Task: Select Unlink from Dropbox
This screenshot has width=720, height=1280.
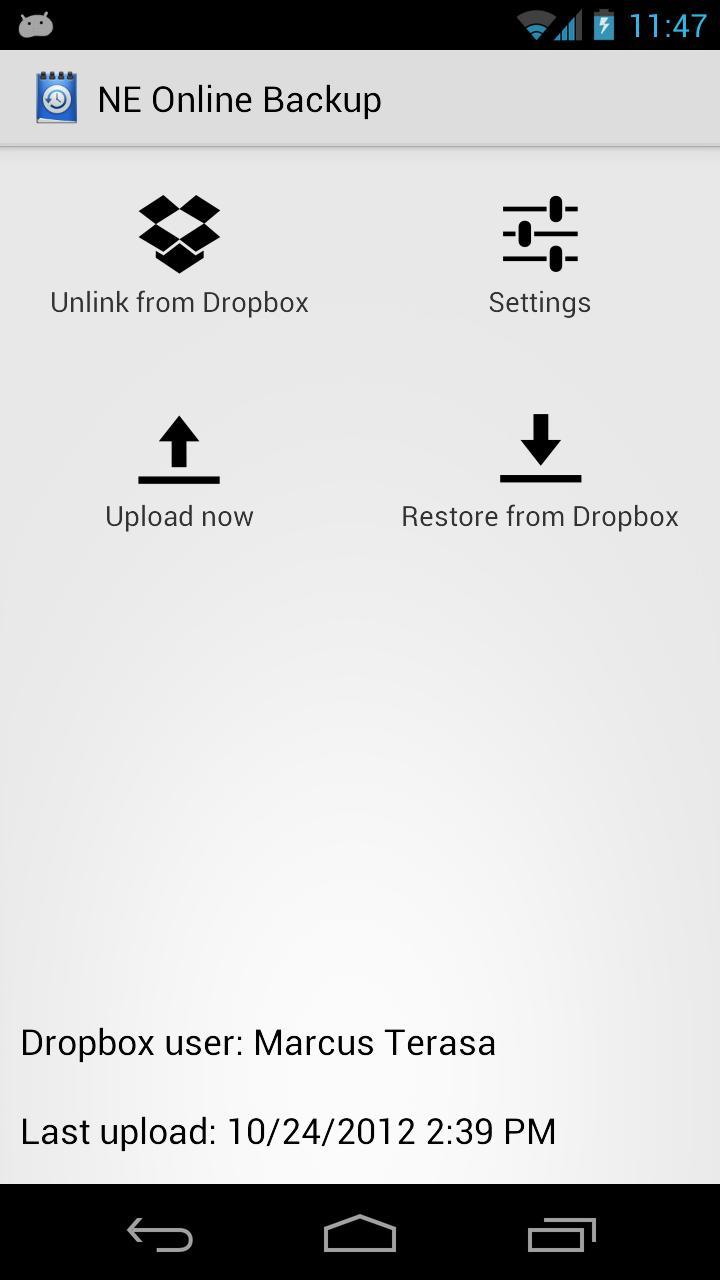Action: [x=179, y=301]
